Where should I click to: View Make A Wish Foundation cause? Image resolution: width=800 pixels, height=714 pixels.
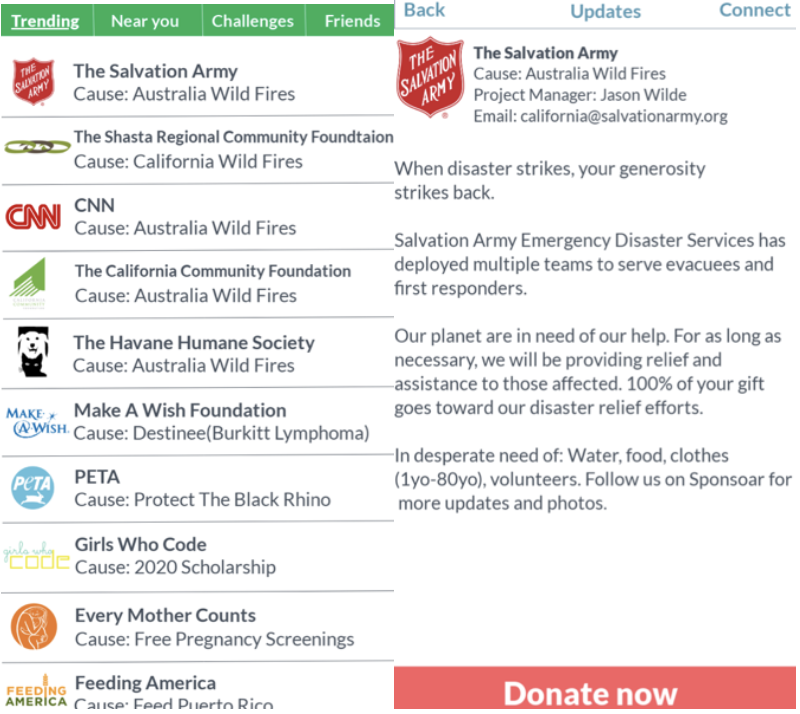197,421
